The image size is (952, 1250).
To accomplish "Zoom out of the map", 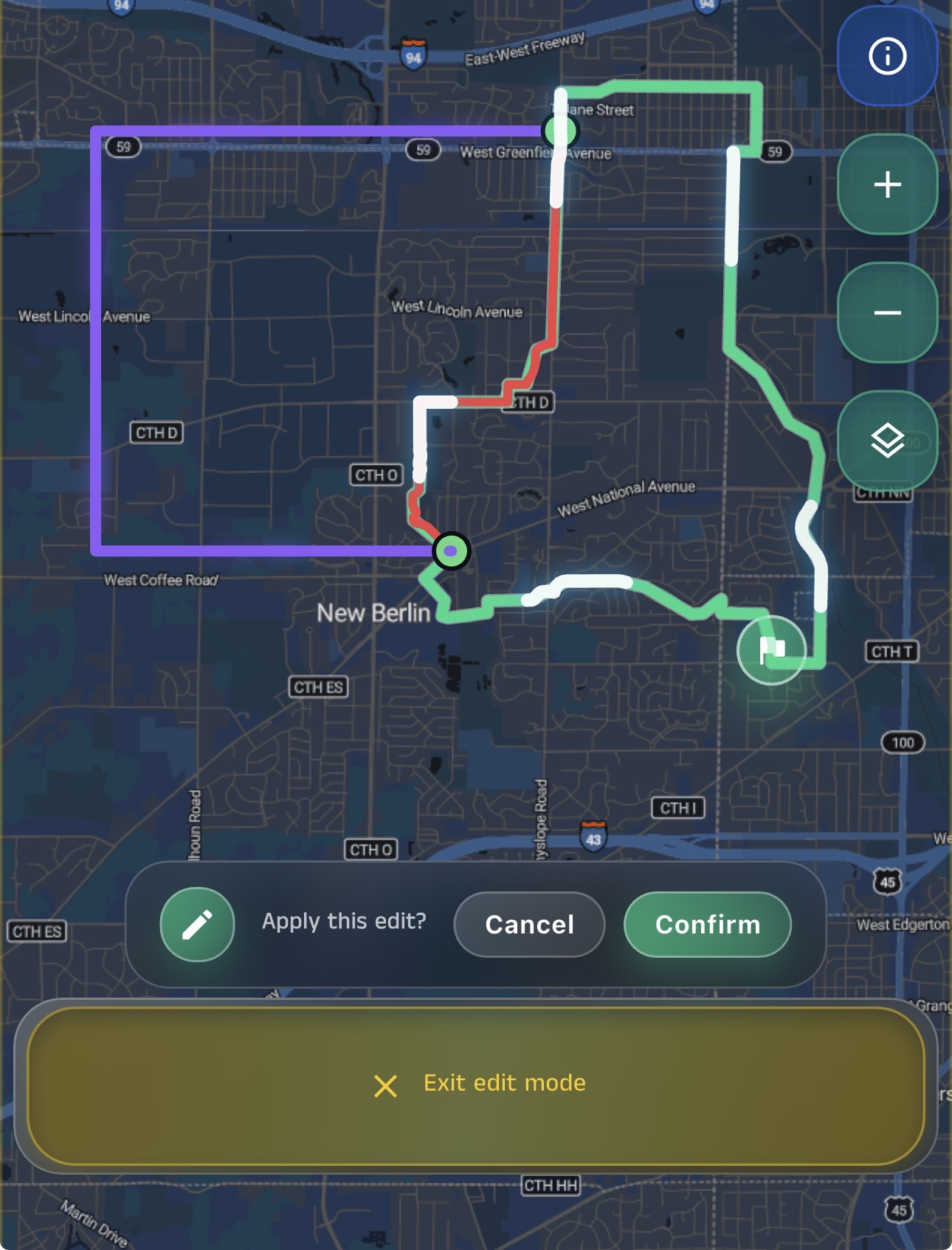I will (887, 313).
